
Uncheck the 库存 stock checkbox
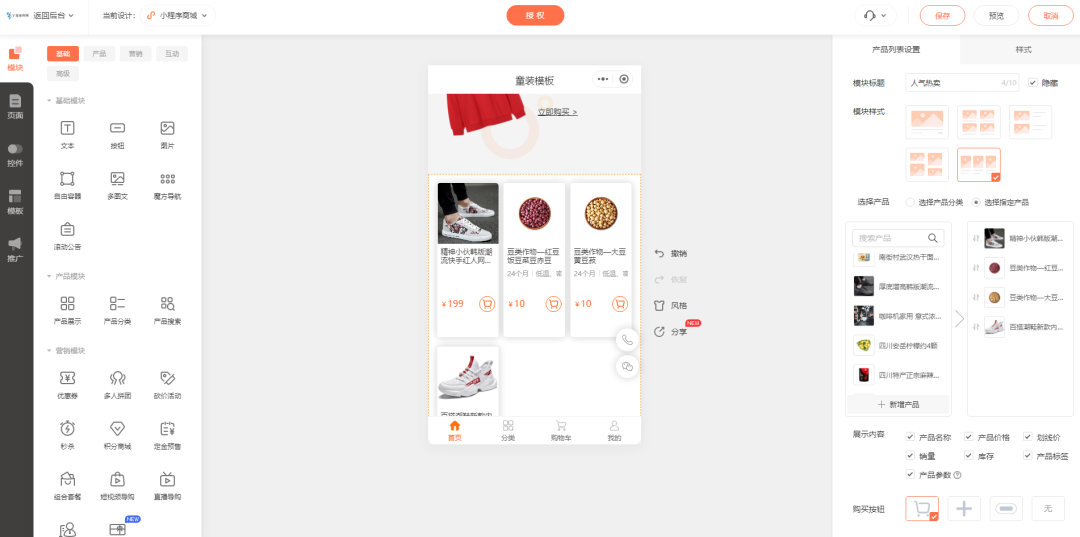[x=969, y=455]
